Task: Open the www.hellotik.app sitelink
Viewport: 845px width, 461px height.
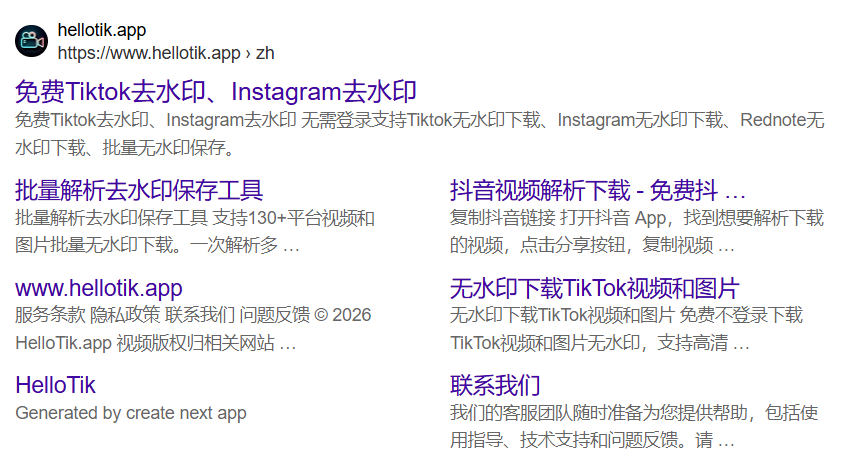Action: click(99, 288)
